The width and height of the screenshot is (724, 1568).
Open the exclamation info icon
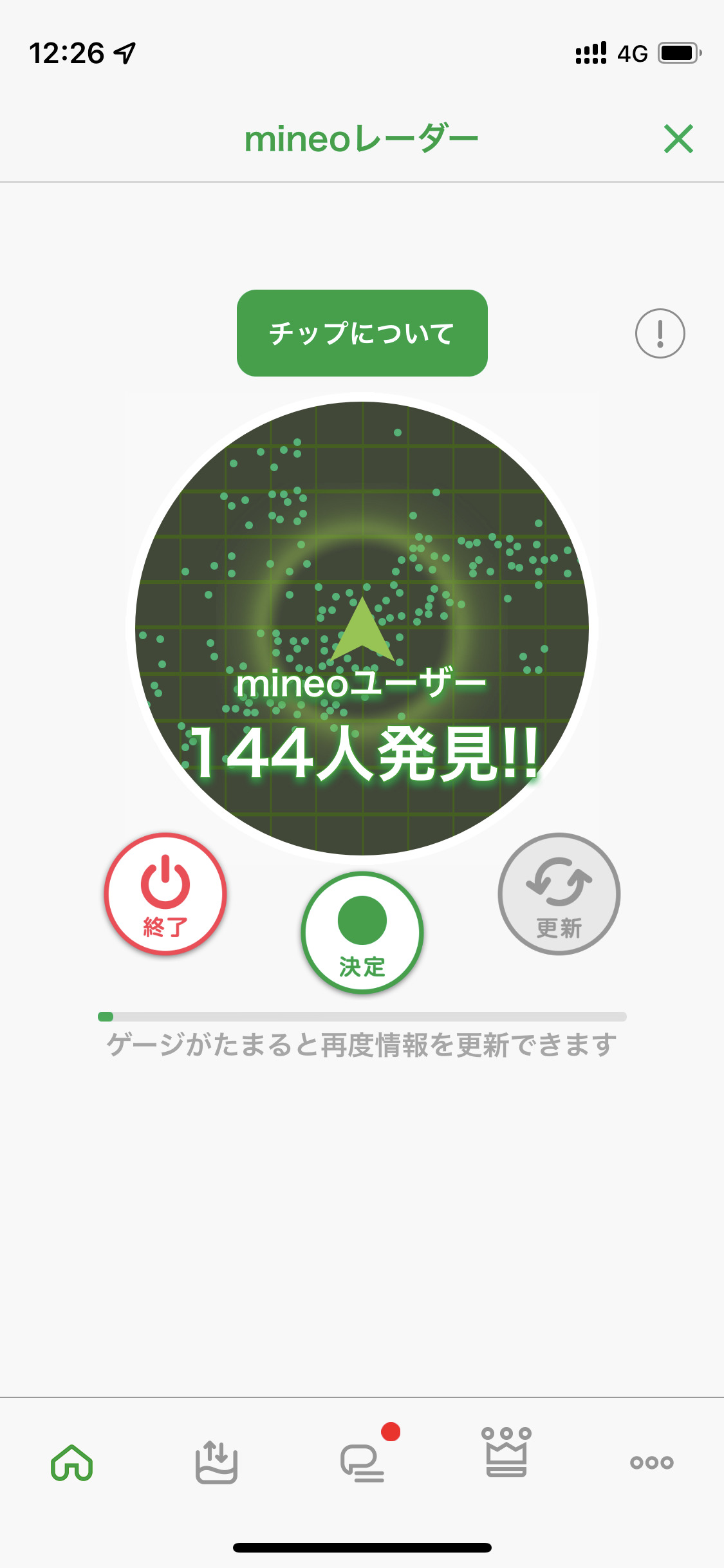click(x=660, y=333)
